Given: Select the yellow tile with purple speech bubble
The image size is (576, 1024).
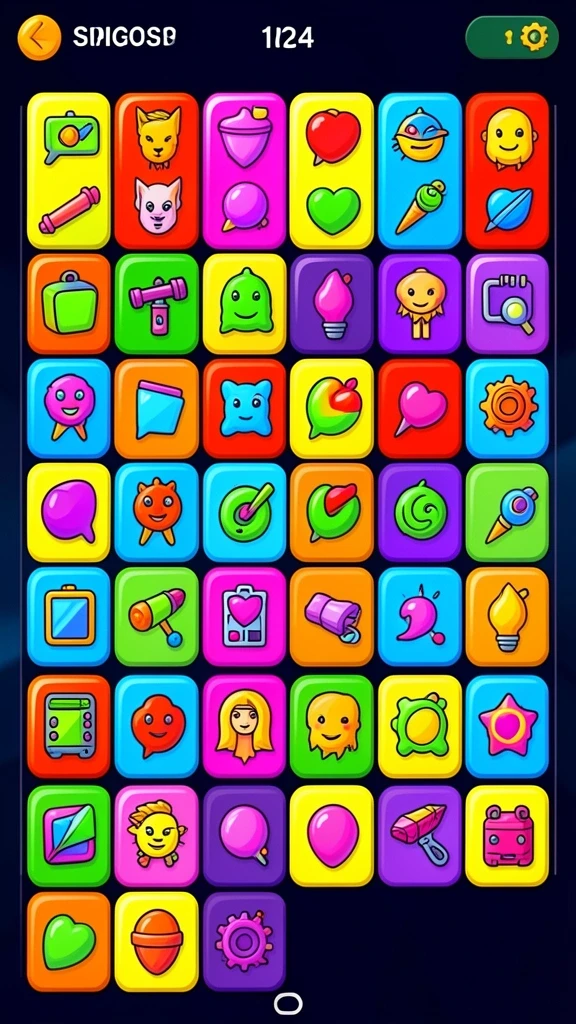Looking at the screenshot, I should tap(69, 513).
